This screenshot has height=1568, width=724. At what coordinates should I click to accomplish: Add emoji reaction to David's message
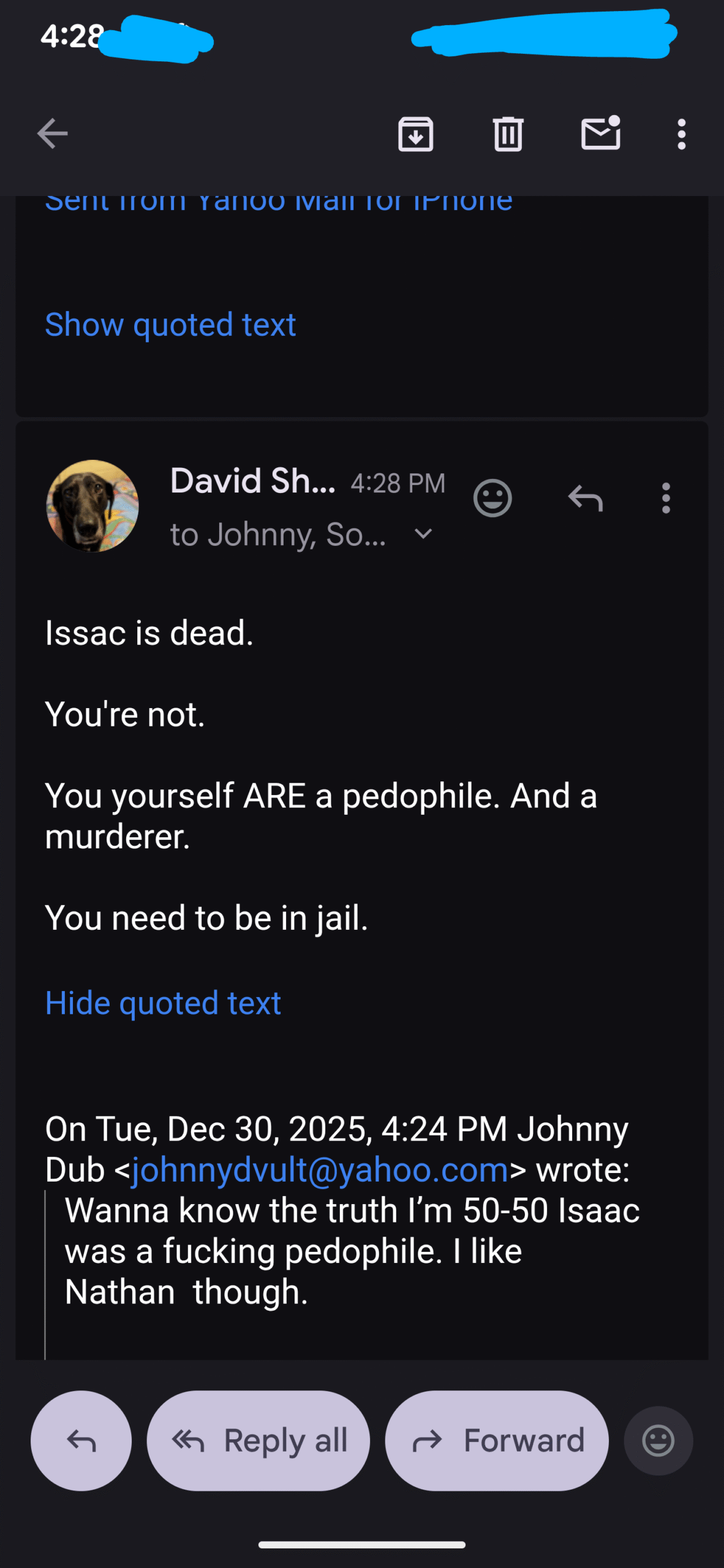(x=492, y=498)
